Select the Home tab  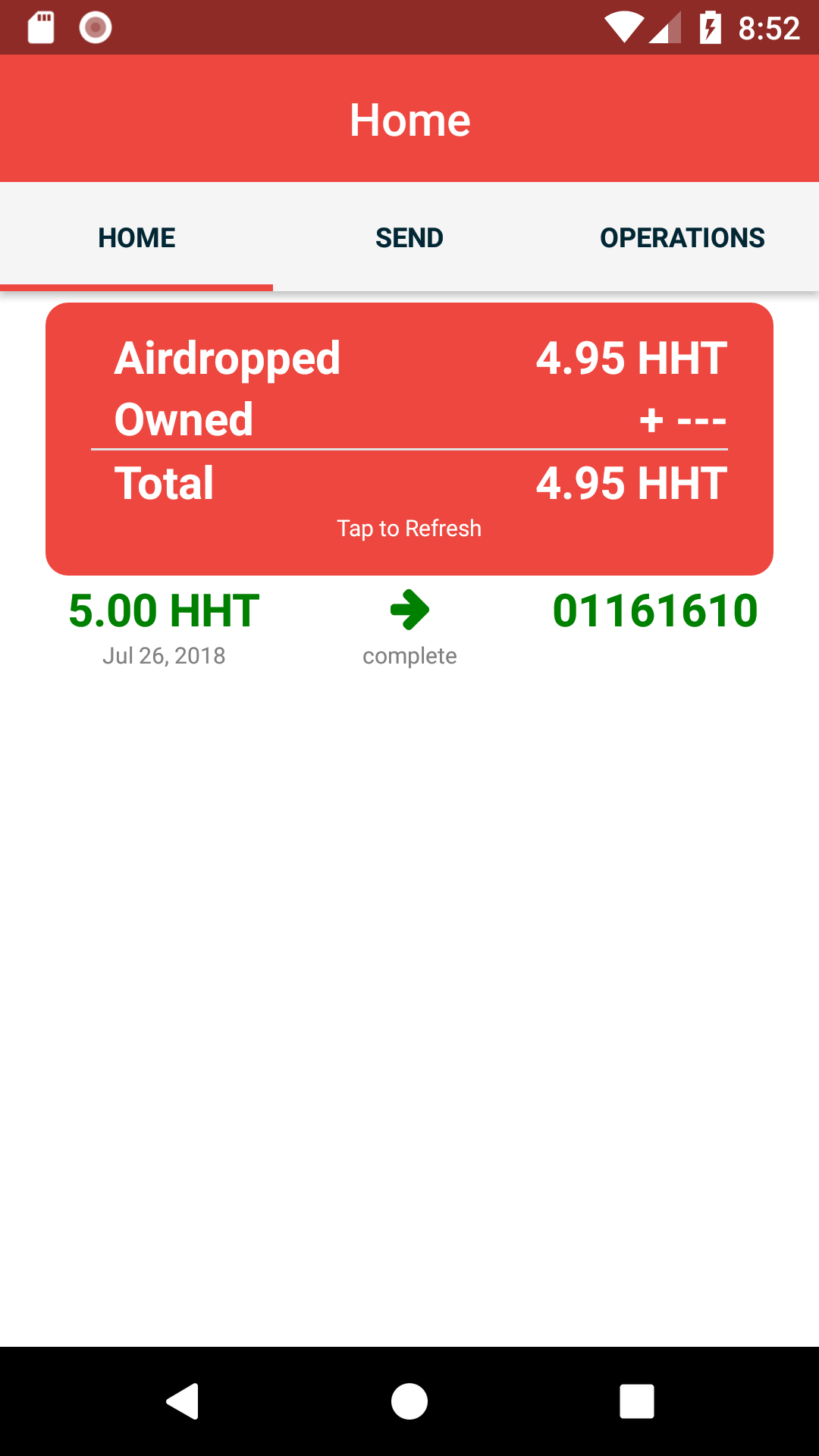point(136,237)
